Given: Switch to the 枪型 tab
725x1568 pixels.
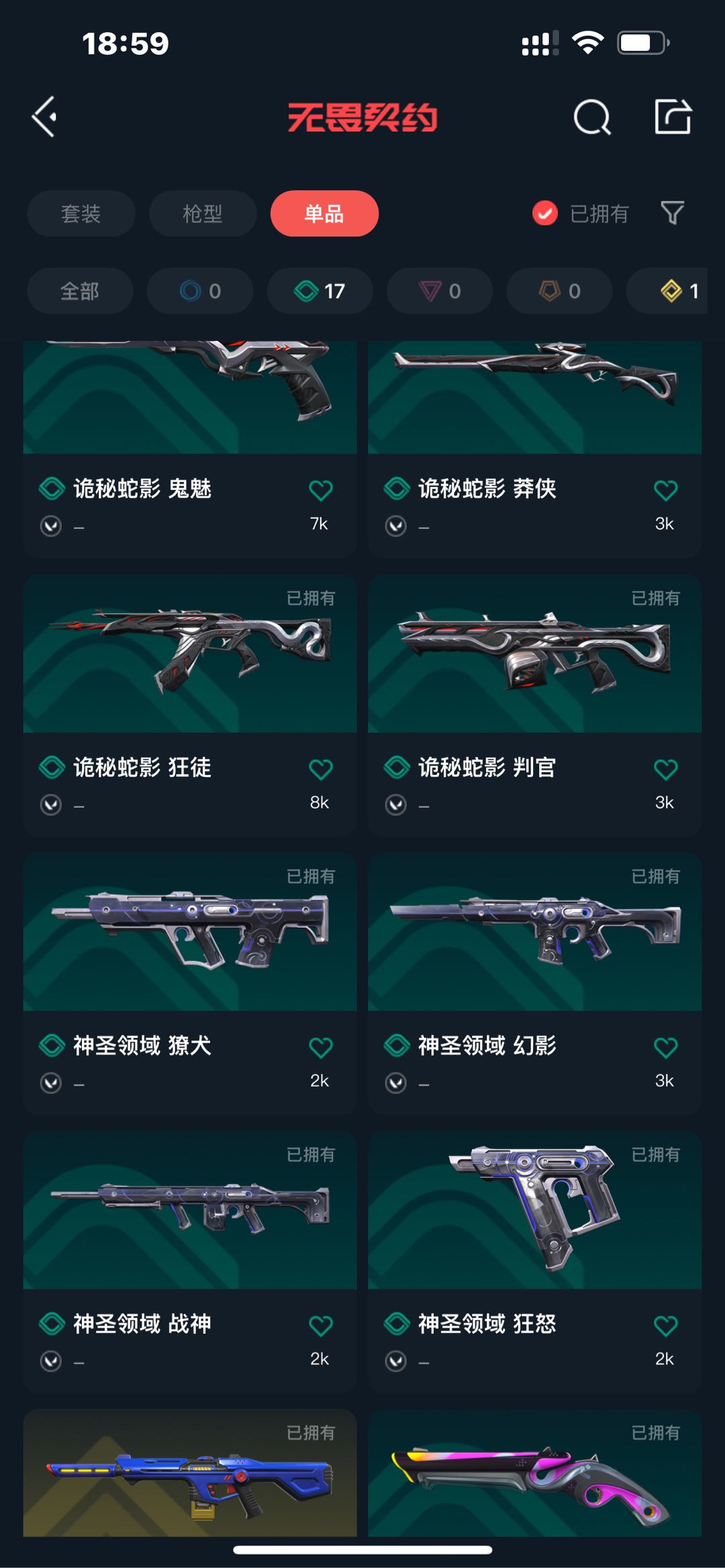Looking at the screenshot, I should (x=202, y=213).
